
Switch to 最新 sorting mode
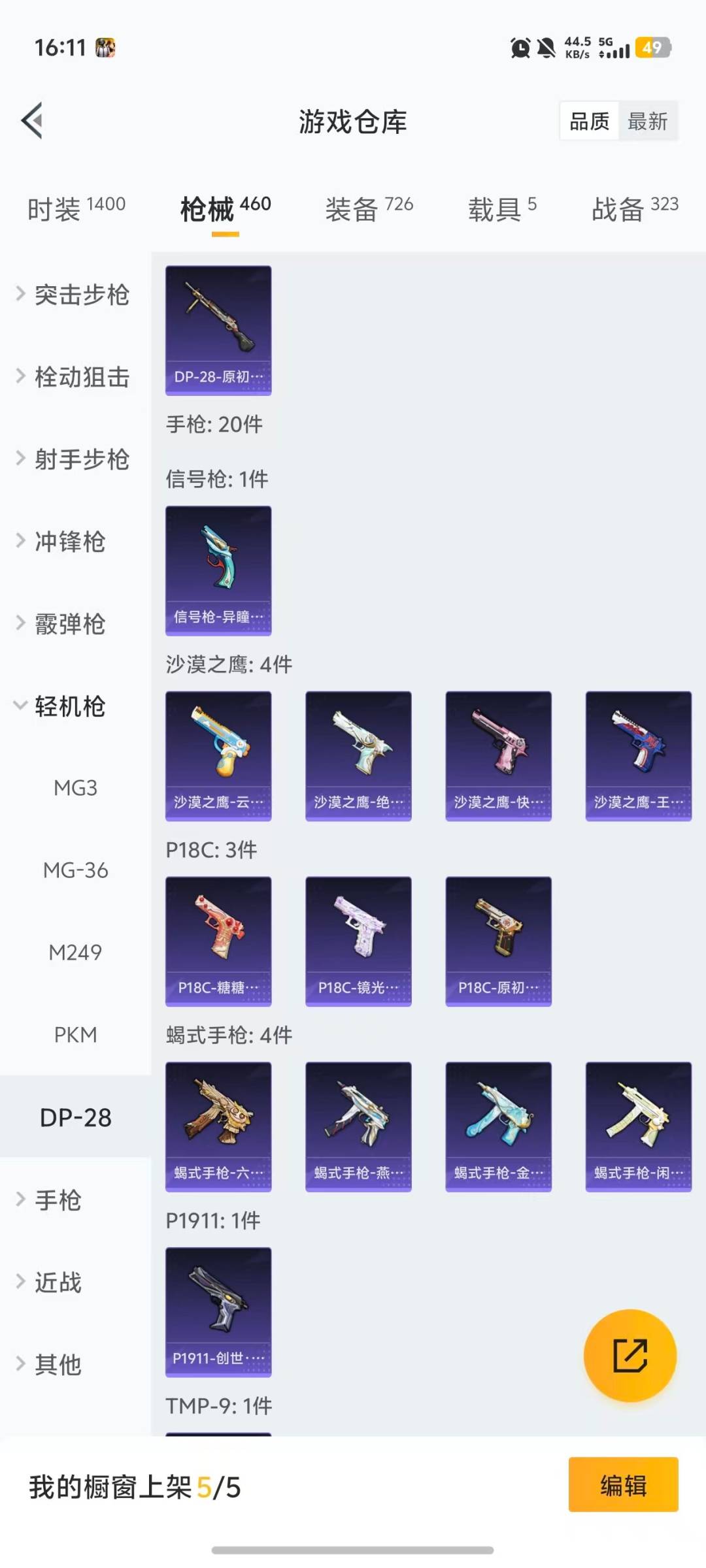click(x=648, y=121)
